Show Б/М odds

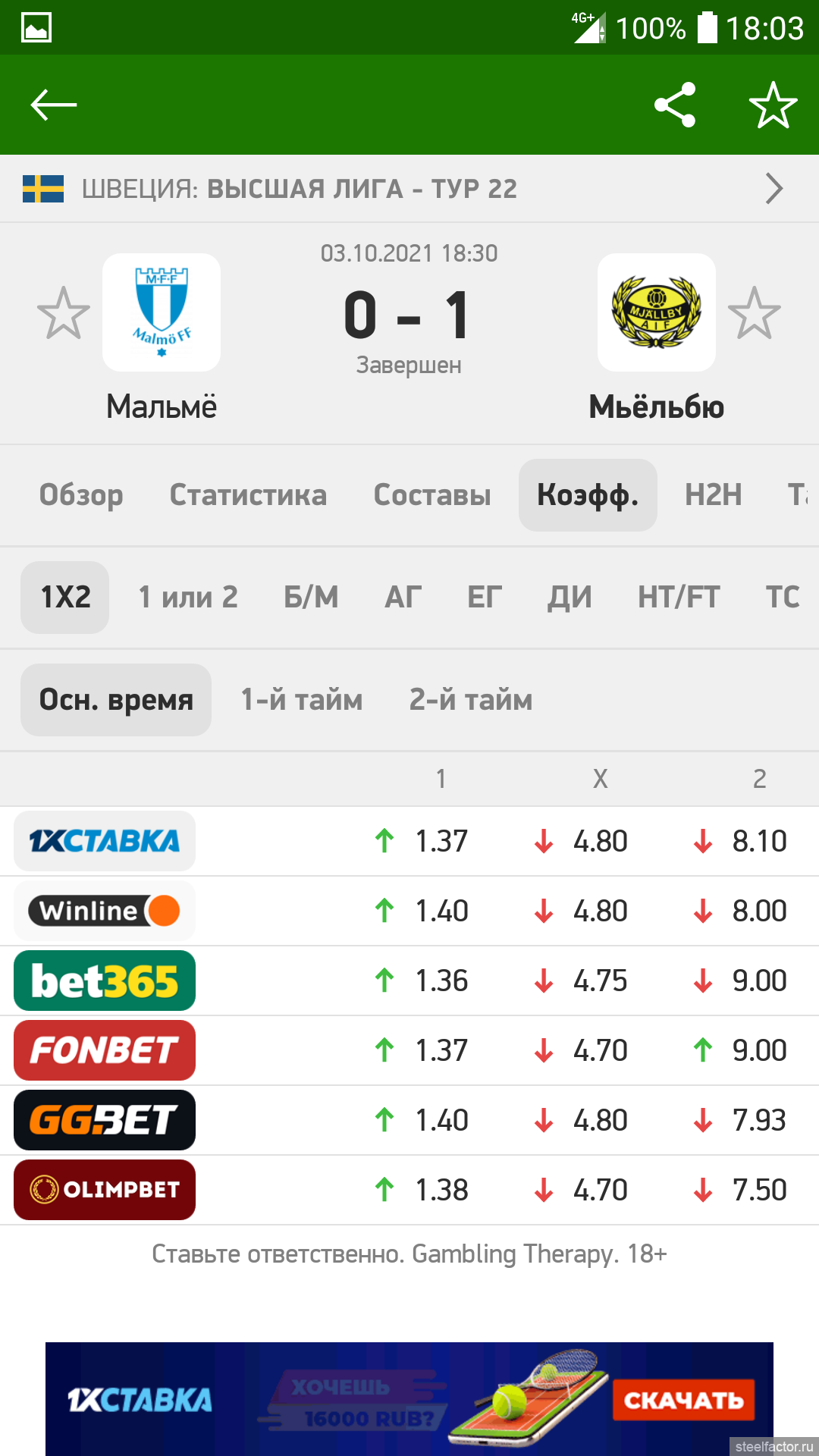[311, 598]
